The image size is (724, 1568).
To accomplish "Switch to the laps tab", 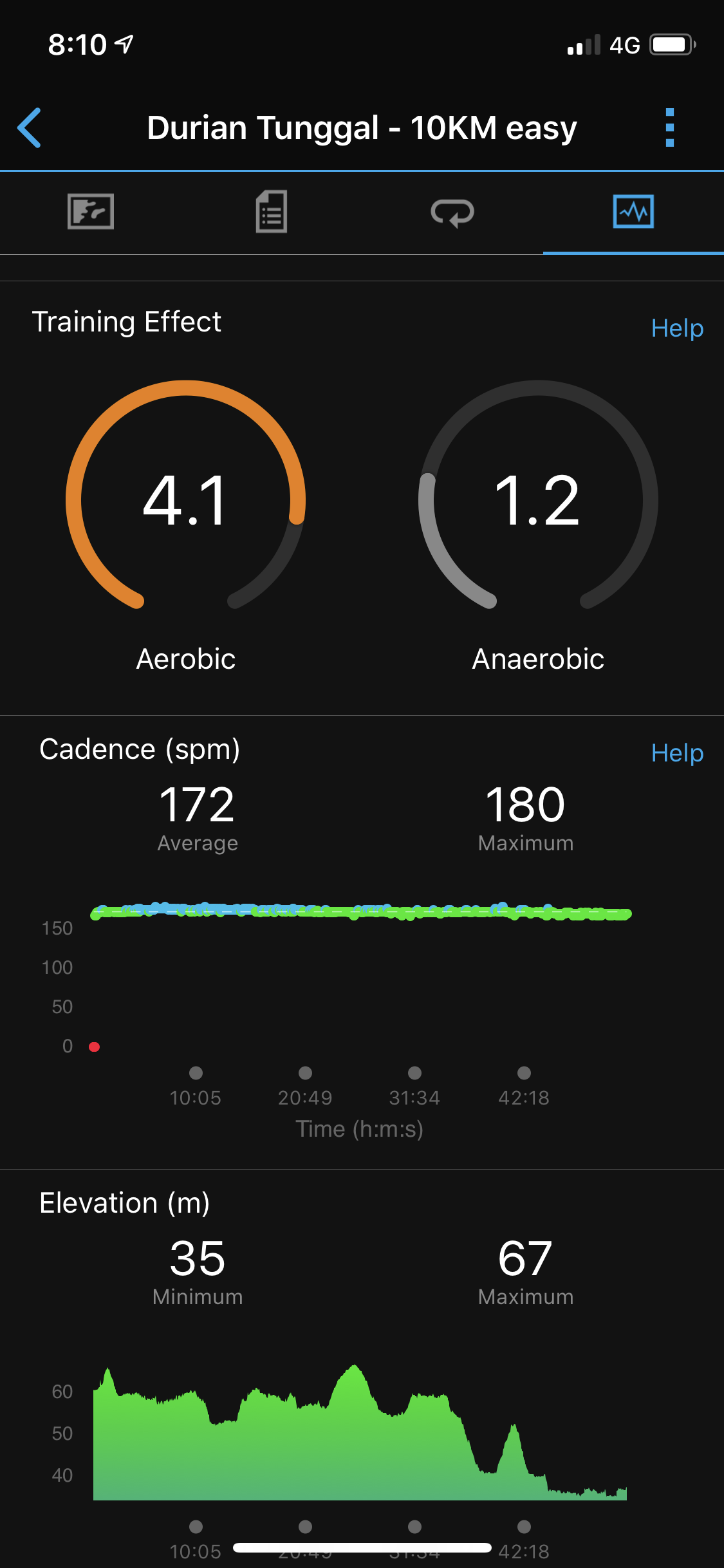I will (x=452, y=212).
